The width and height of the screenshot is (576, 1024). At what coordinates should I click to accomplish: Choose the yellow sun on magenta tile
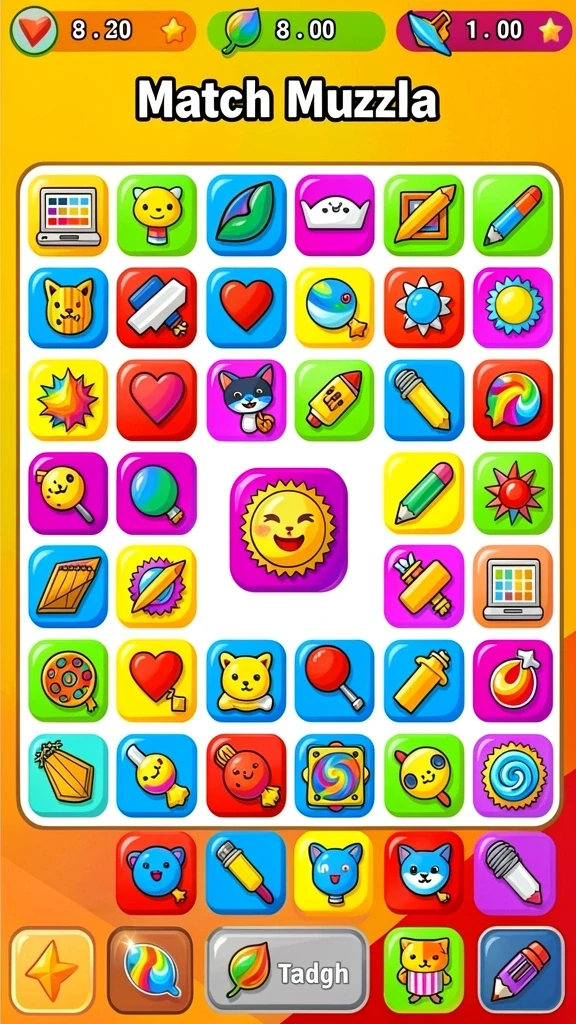click(x=513, y=307)
